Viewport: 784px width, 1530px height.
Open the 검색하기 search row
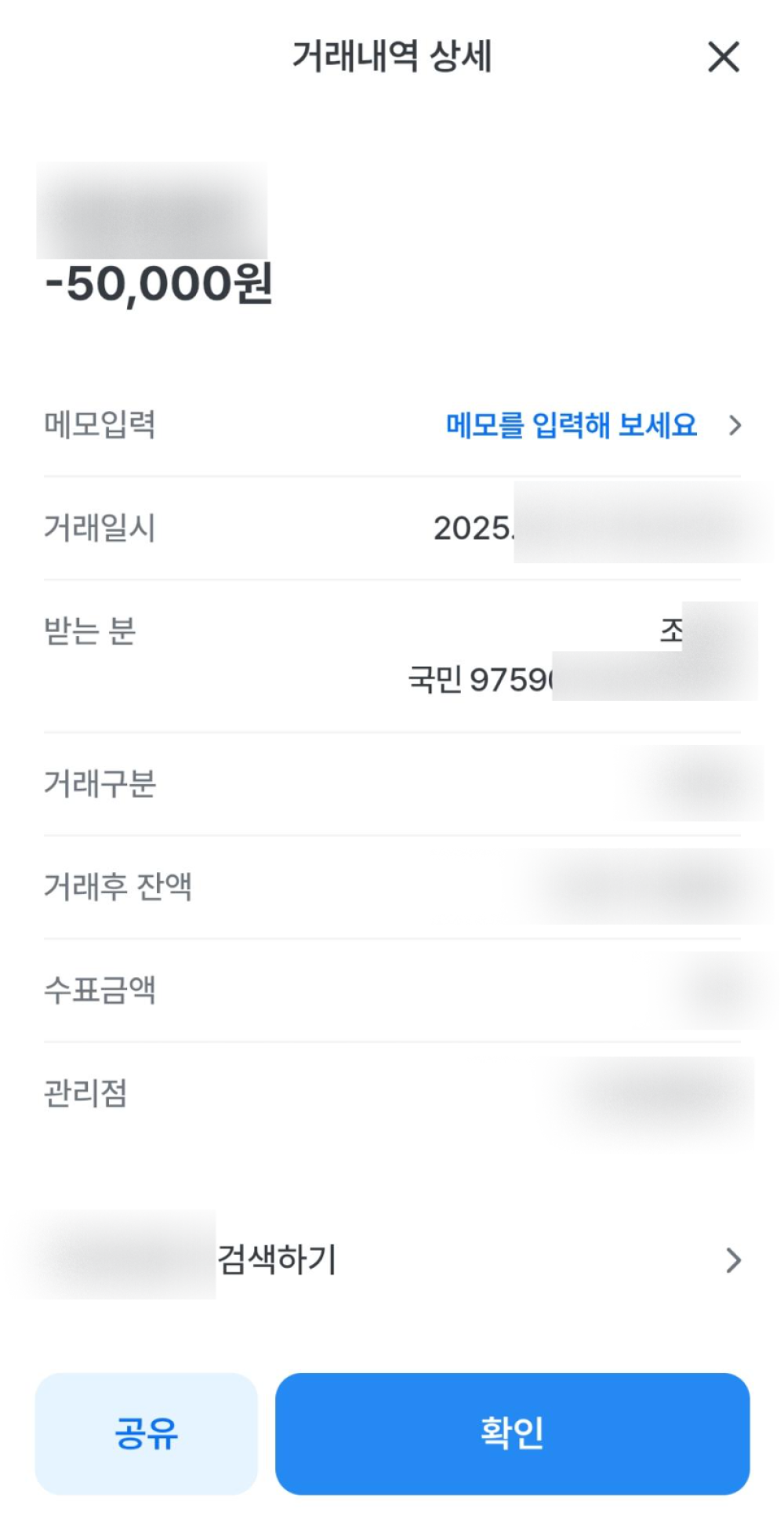(x=392, y=1259)
